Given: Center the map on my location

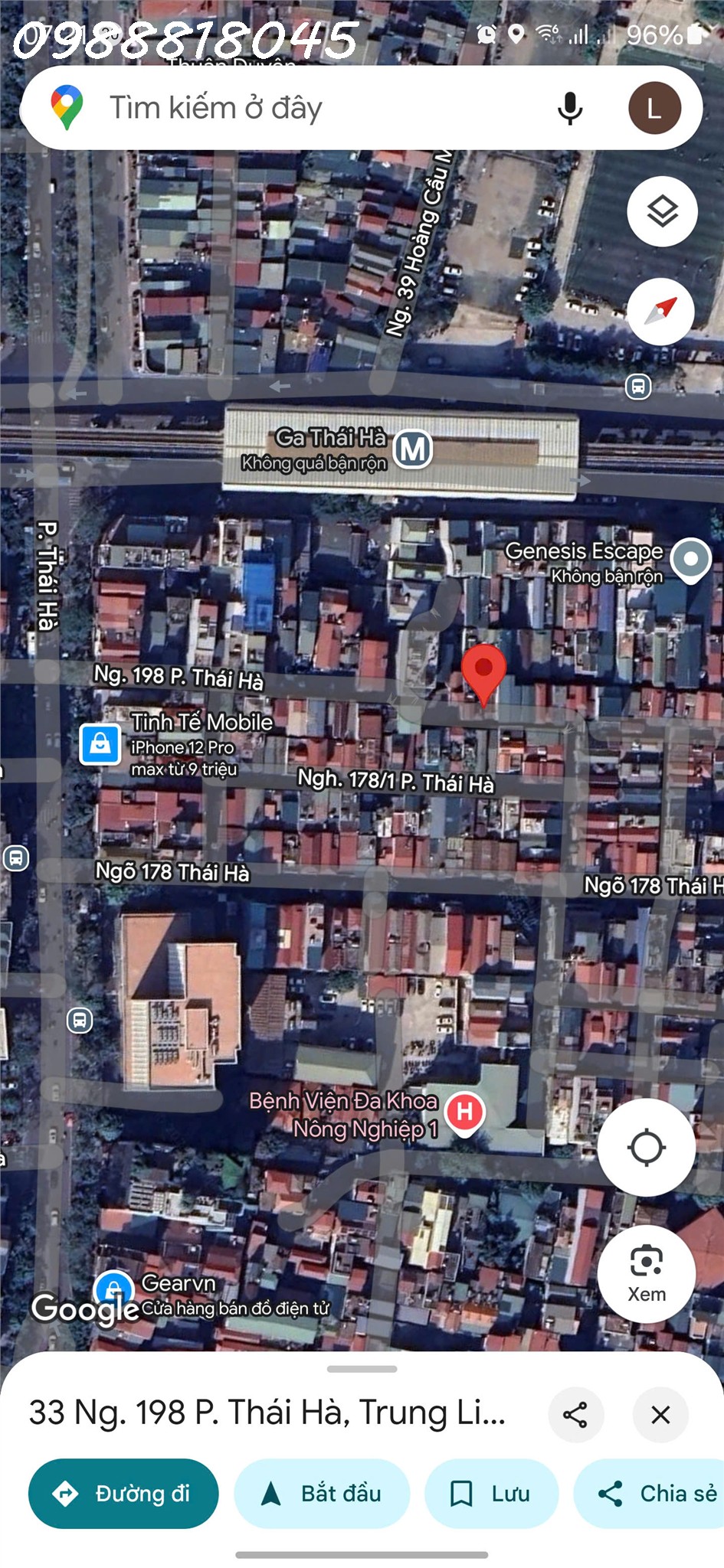Looking at the screenshot, I should (x=646, y=1147).
